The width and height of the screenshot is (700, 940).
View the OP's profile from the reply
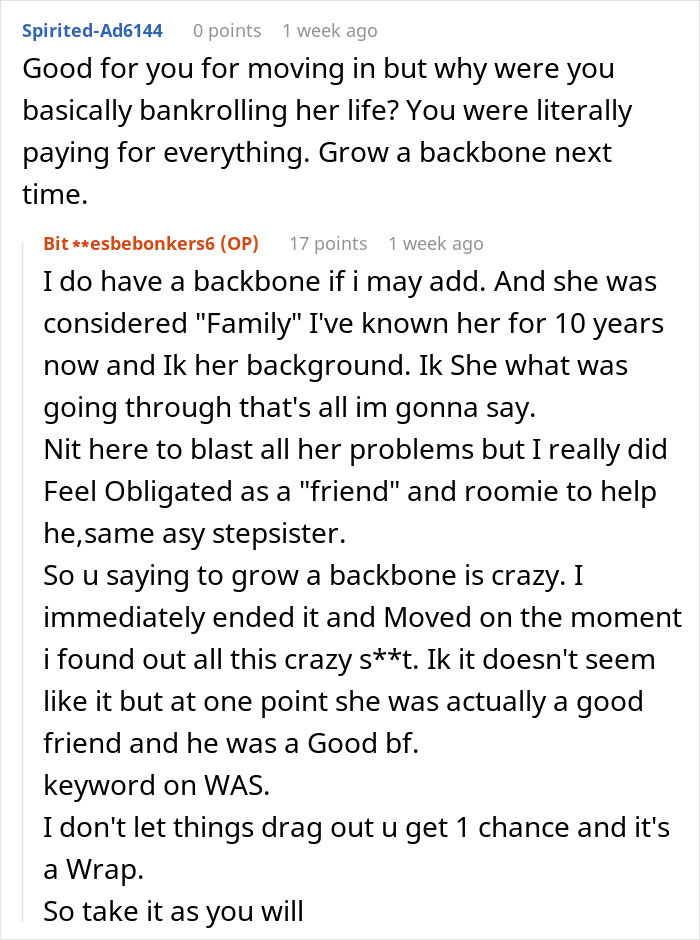151,243
